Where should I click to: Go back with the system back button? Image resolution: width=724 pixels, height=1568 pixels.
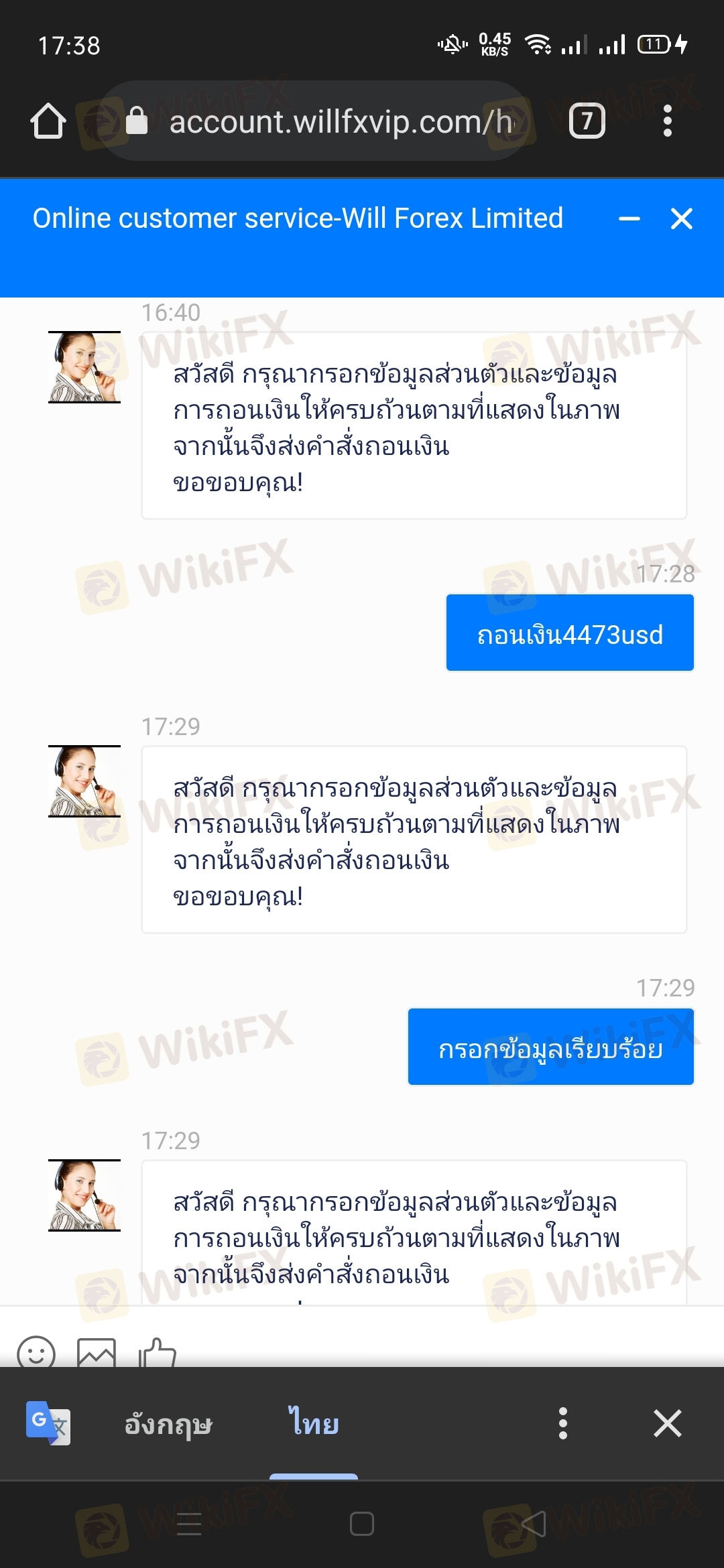click(534, 1524)
